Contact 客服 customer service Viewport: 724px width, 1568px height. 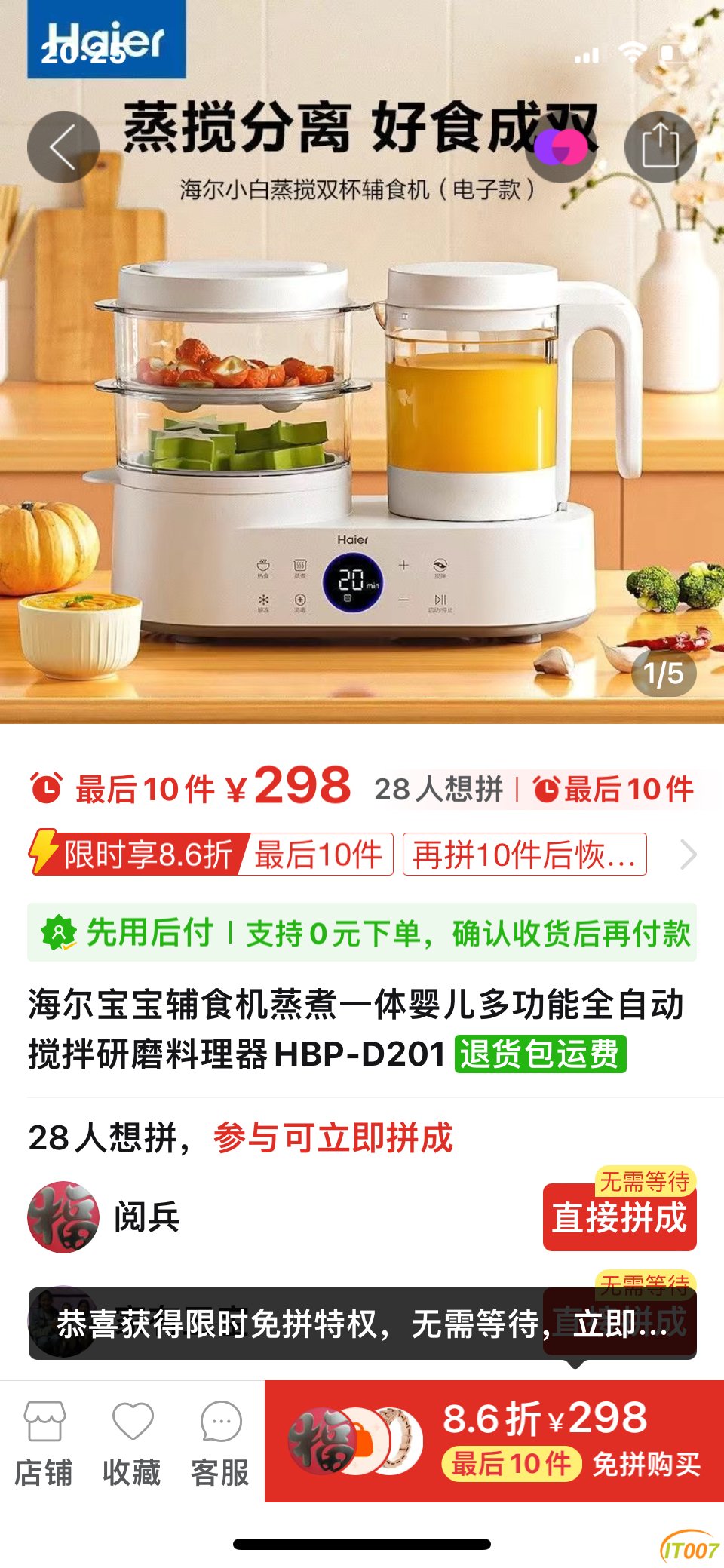coord(220,1442)
